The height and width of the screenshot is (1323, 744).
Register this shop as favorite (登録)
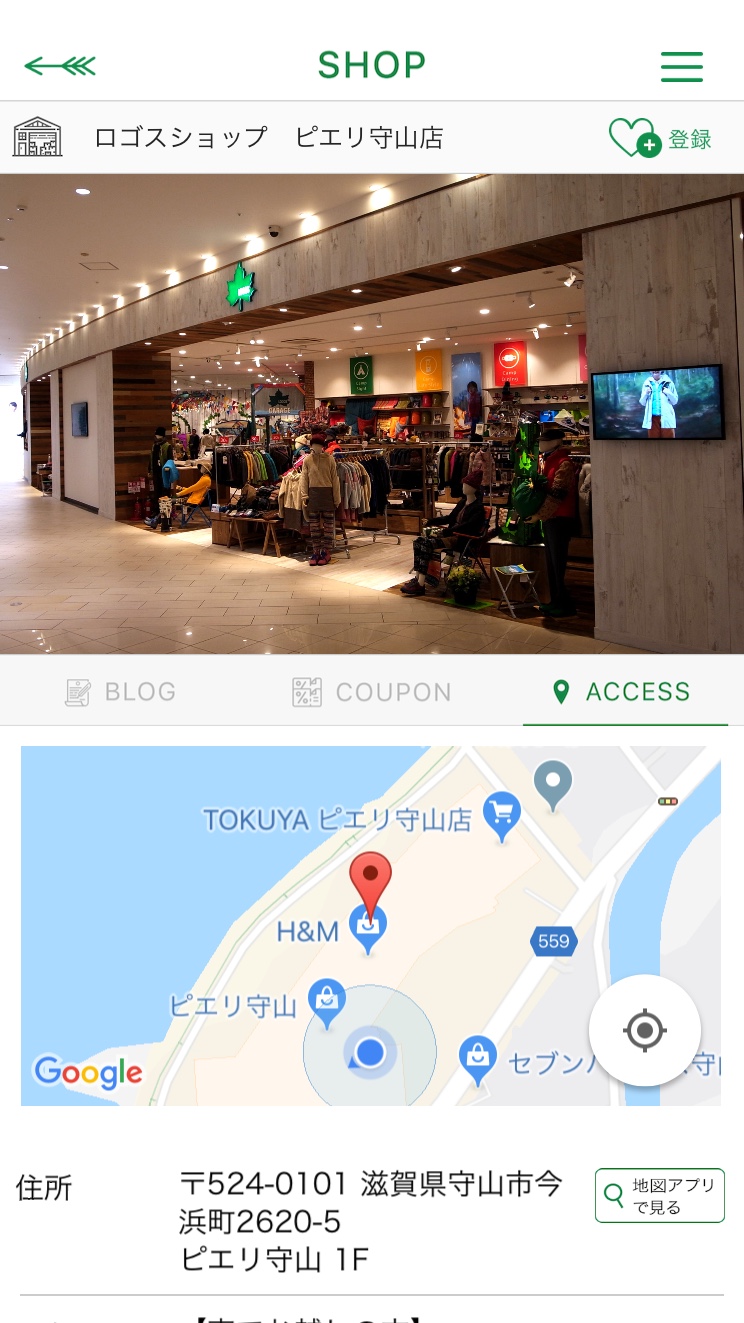click(x=660, y=138)
